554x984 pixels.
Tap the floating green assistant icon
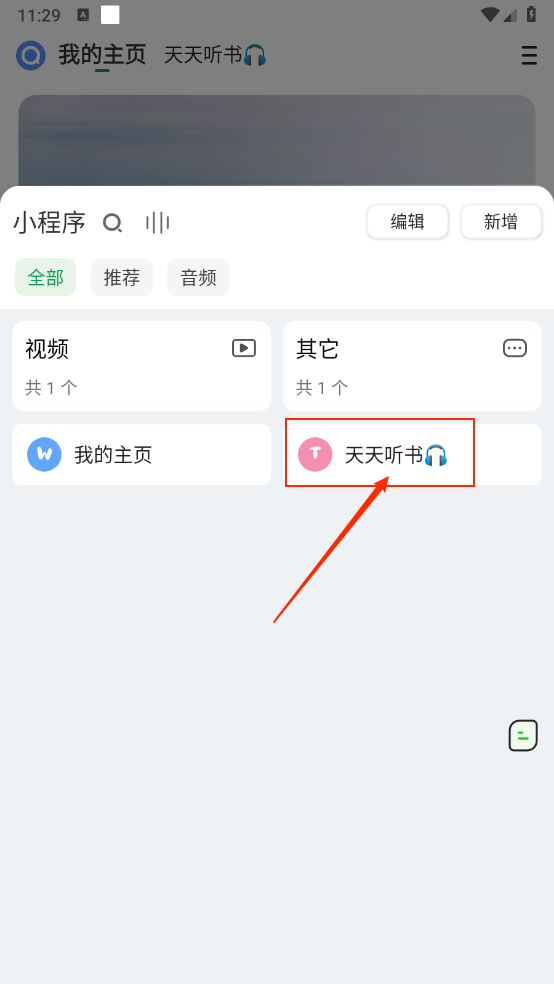click(523, 735)
